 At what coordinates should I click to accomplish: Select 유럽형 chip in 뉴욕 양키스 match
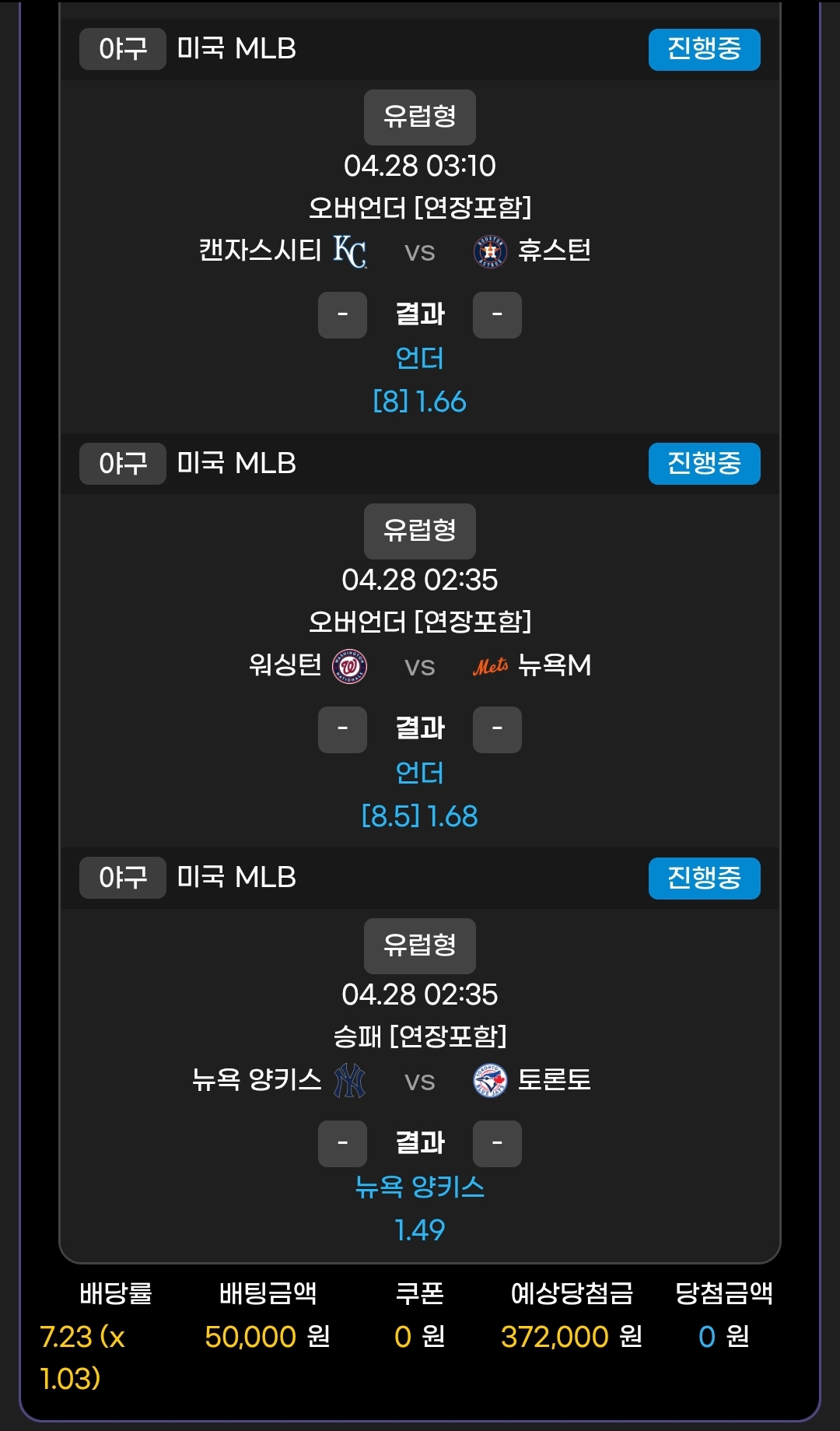click(x=419, y=946)
